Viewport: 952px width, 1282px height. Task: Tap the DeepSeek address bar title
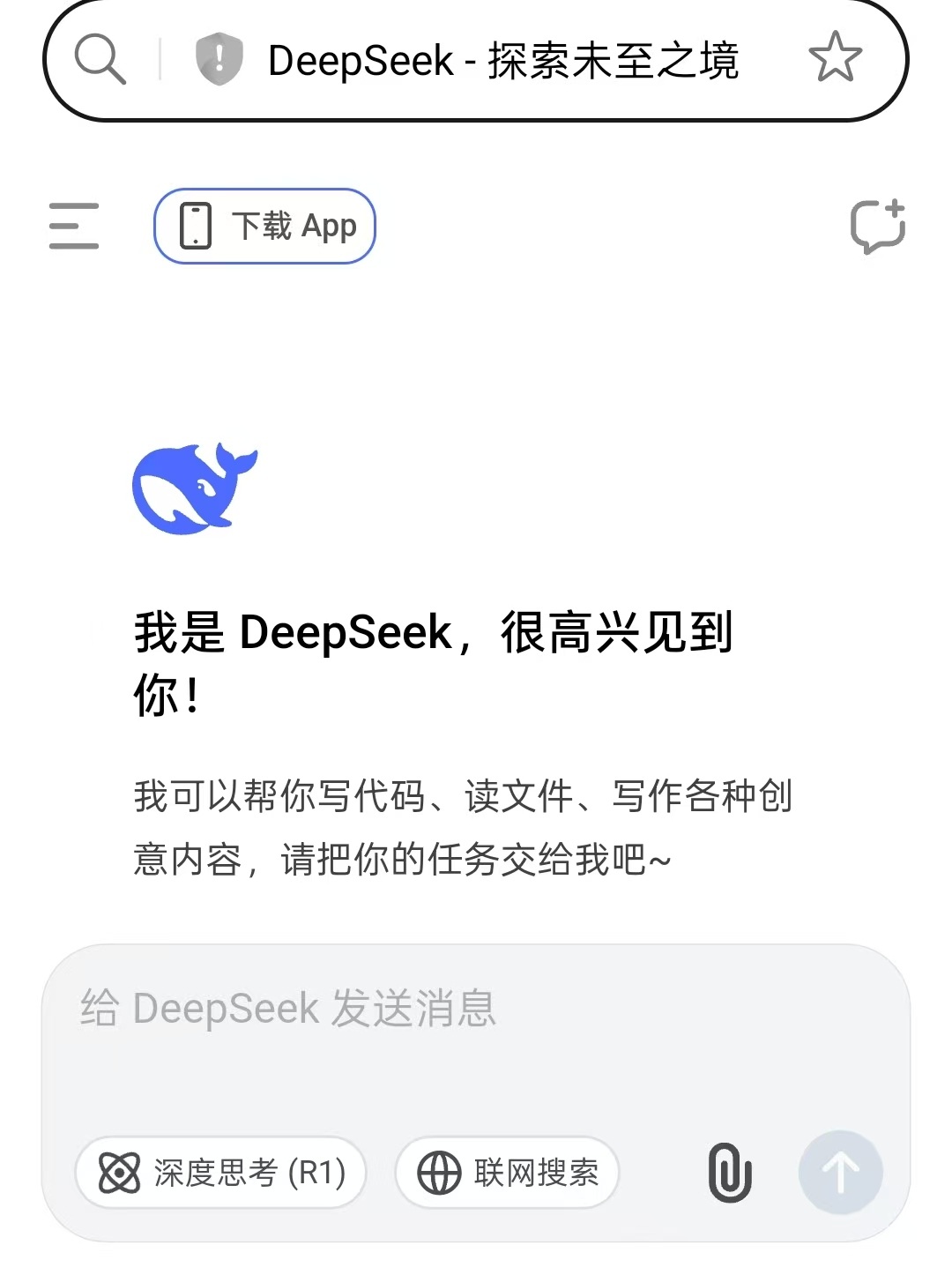(x=502, y=60)
